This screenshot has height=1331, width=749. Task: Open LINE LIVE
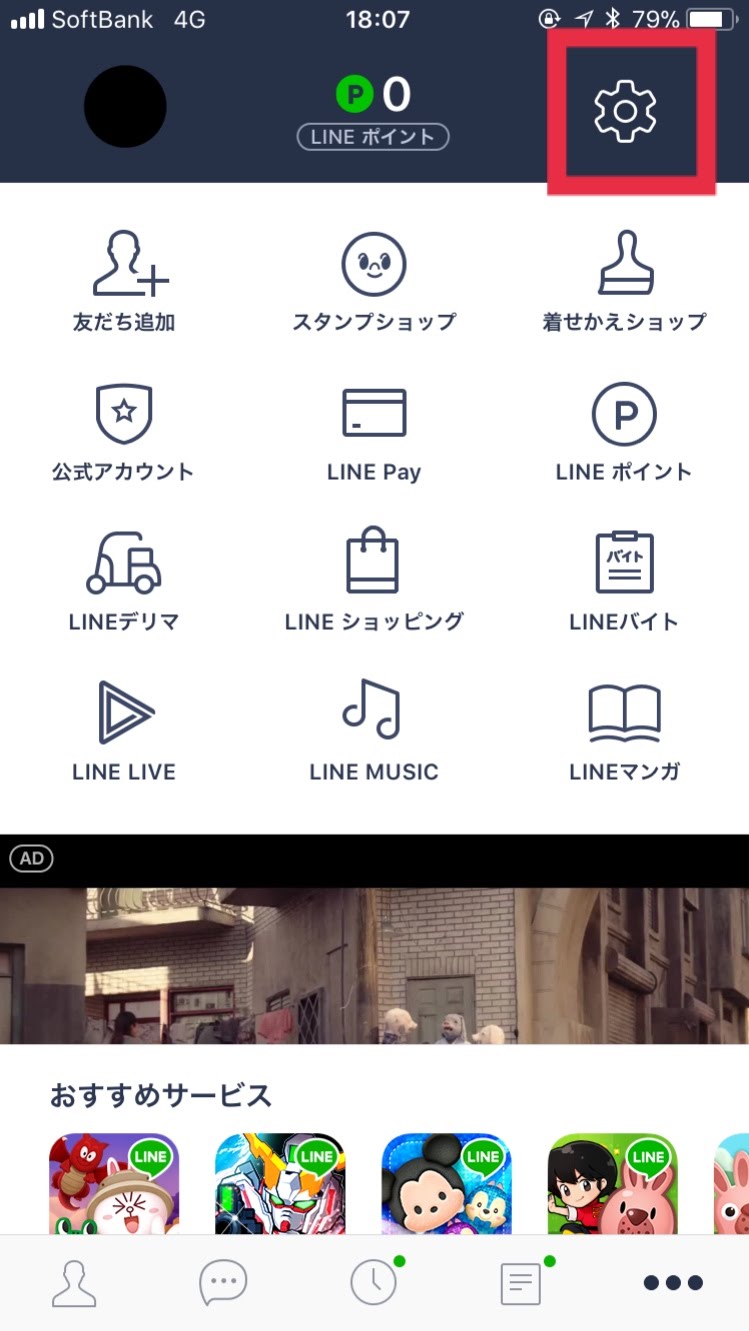124,730
